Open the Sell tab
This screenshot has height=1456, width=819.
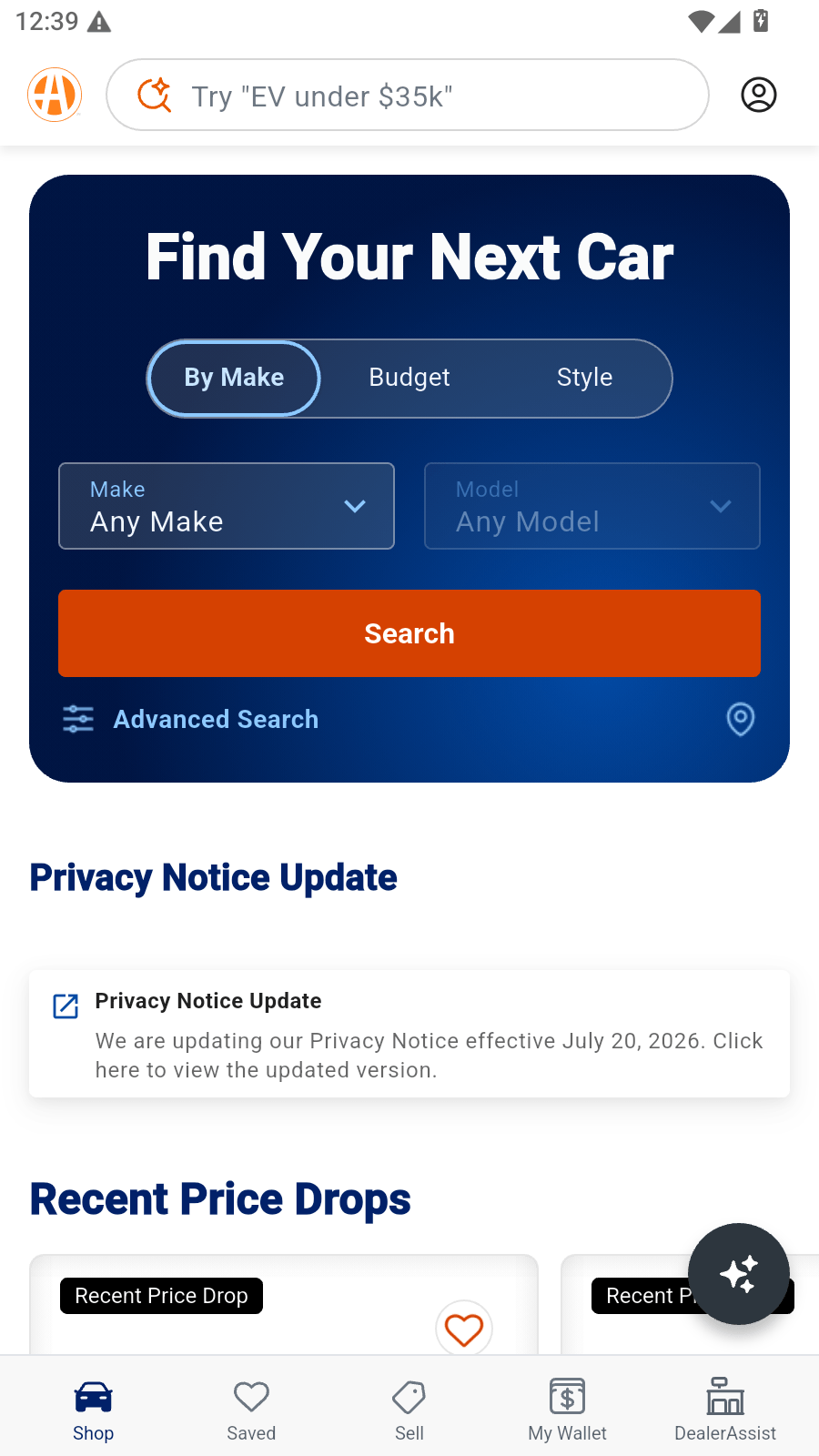(x=409, y=1410)
